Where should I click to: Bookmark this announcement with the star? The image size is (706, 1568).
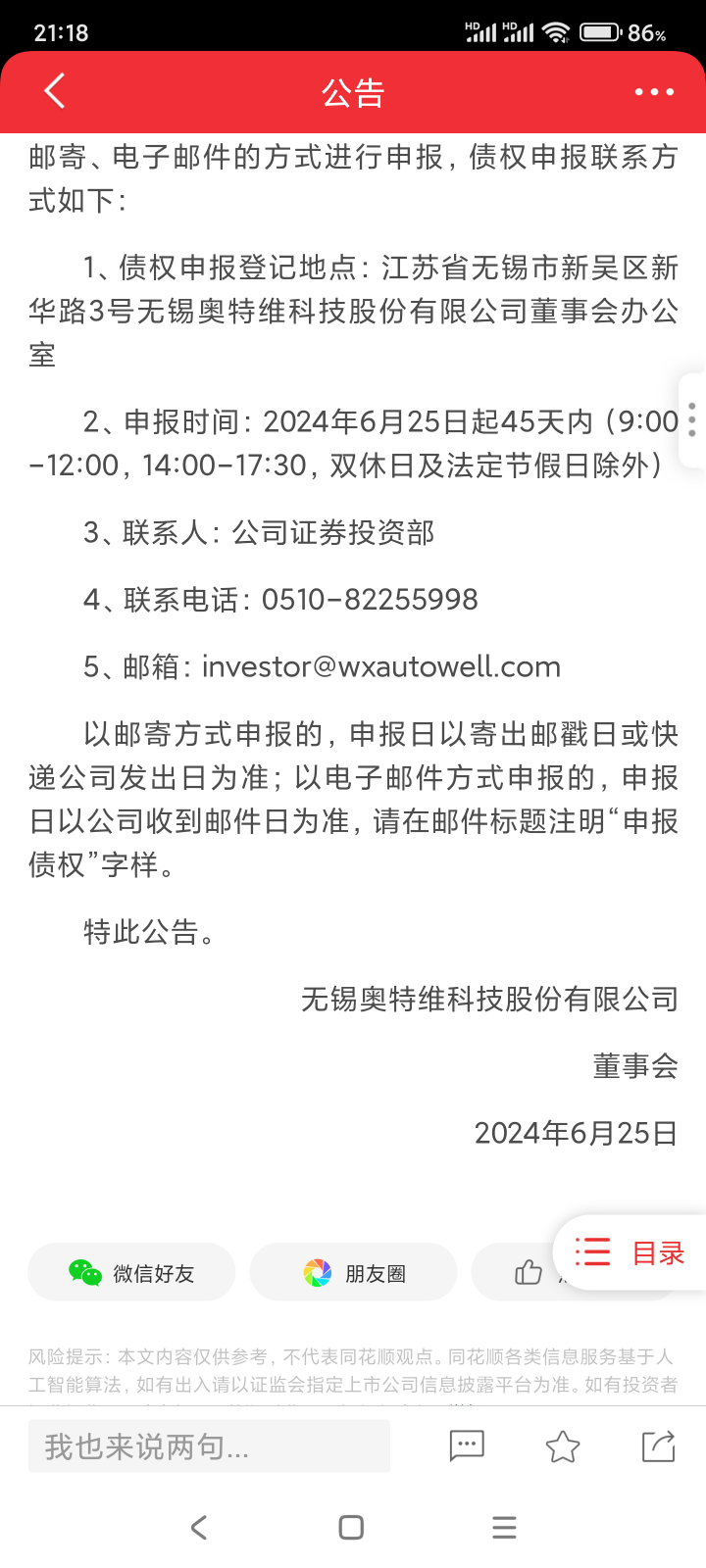pyautogui.click(x=562, y=1445)
